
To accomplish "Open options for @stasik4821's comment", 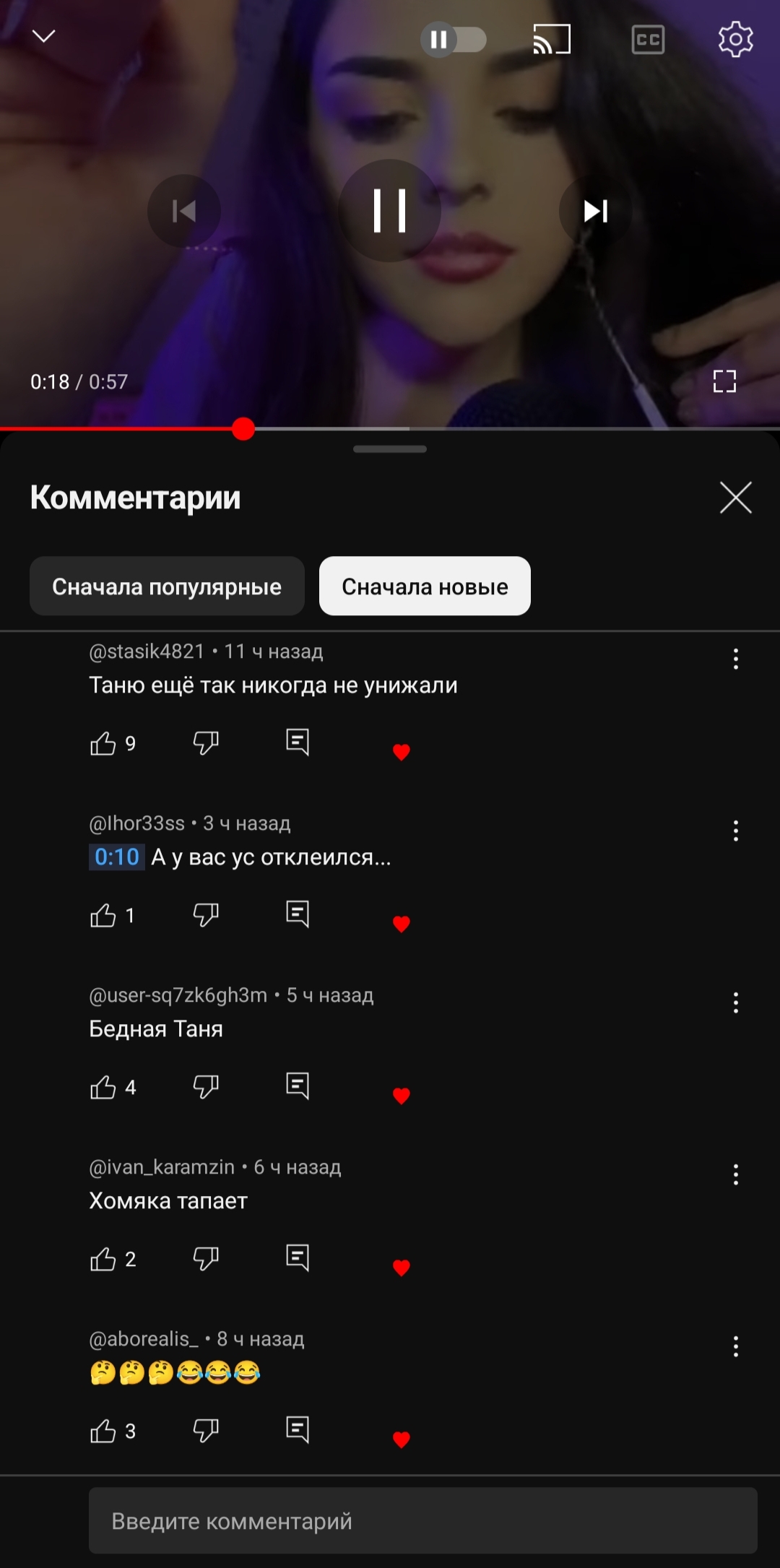I will coord(735,659).
